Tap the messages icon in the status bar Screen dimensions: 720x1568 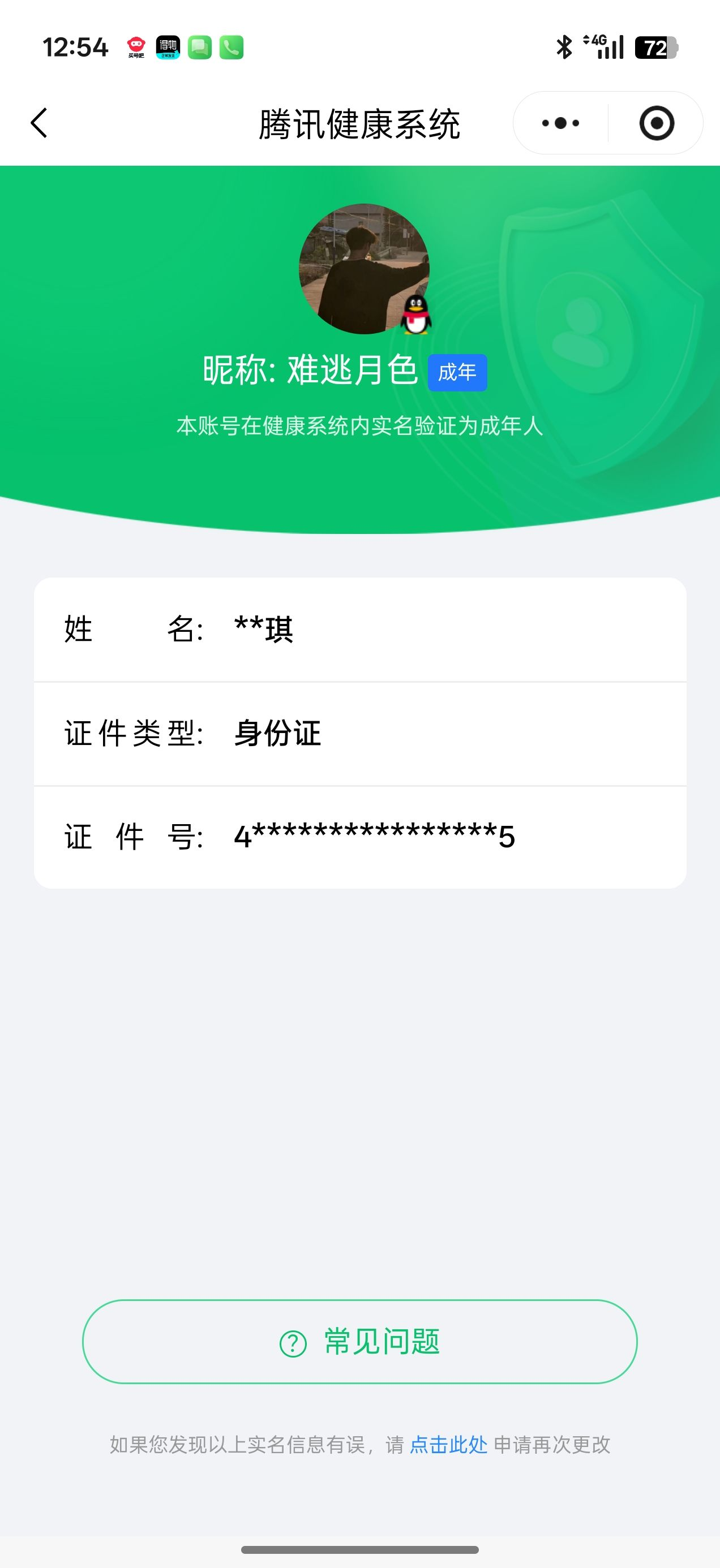click(x=201, y=48)
